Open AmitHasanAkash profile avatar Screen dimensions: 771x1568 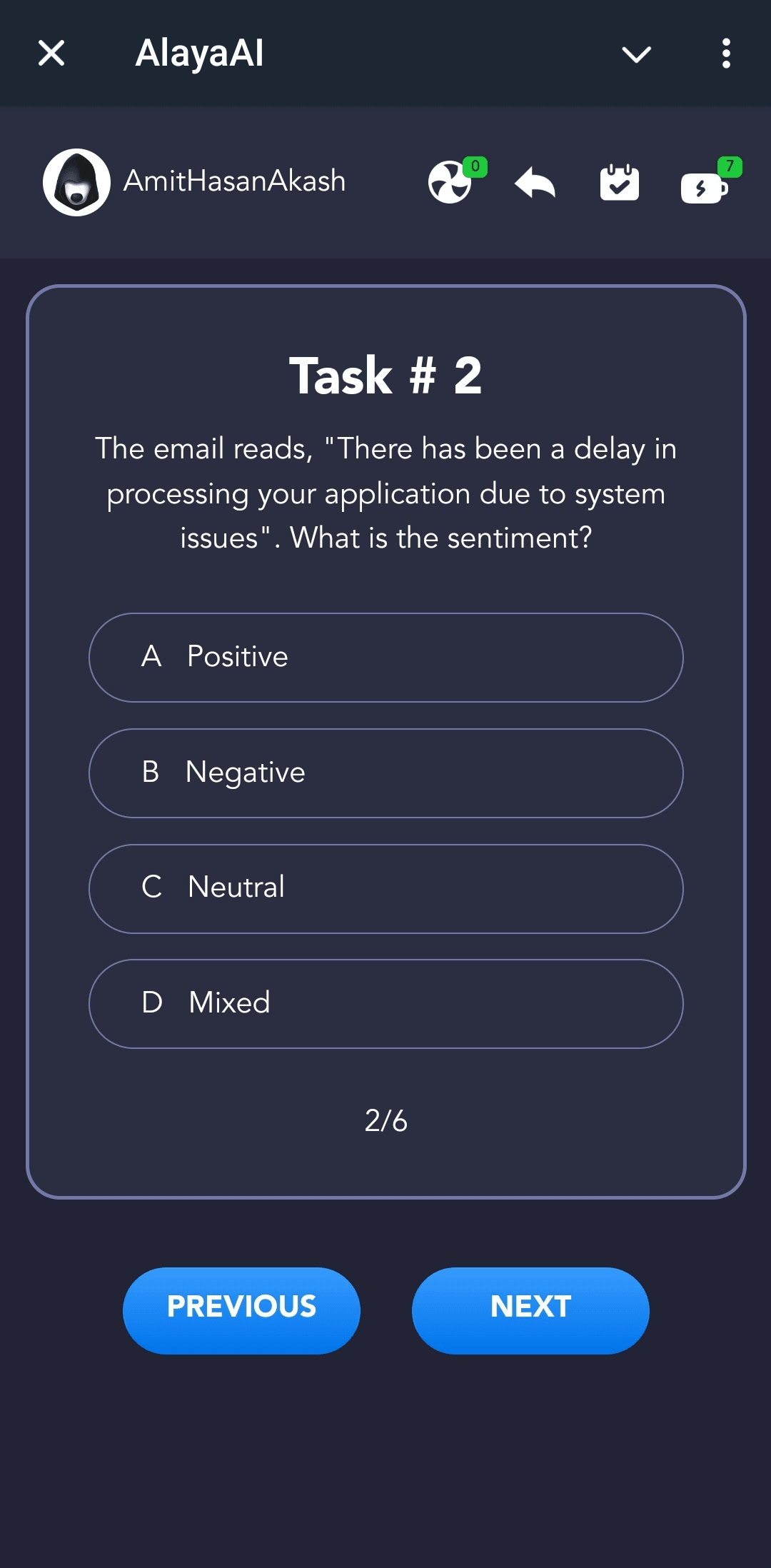click(77, 182)
